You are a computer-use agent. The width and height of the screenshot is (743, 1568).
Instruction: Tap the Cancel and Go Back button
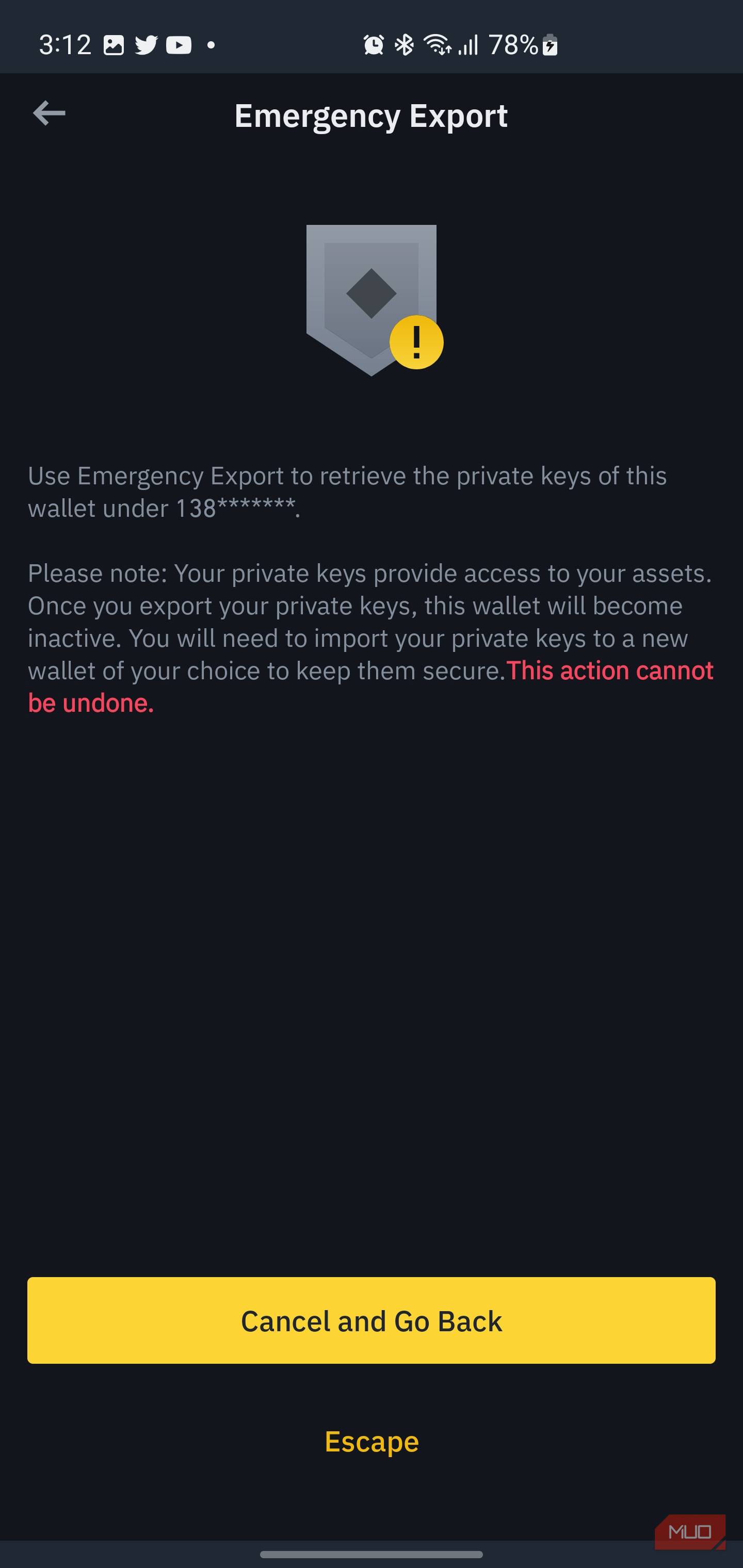pos(371,1321)
